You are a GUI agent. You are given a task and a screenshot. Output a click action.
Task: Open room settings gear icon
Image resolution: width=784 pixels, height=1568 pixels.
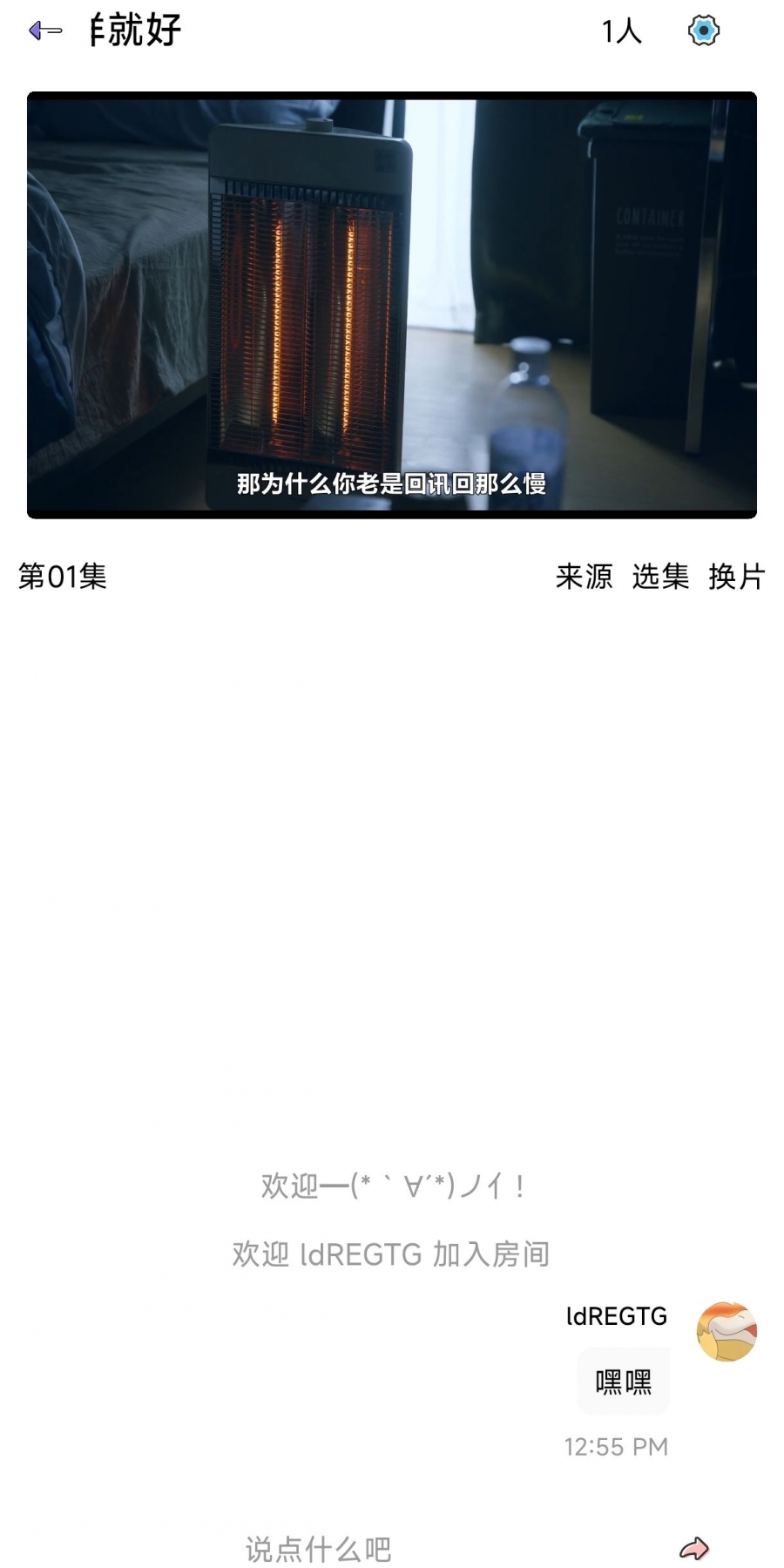(703, 30)
